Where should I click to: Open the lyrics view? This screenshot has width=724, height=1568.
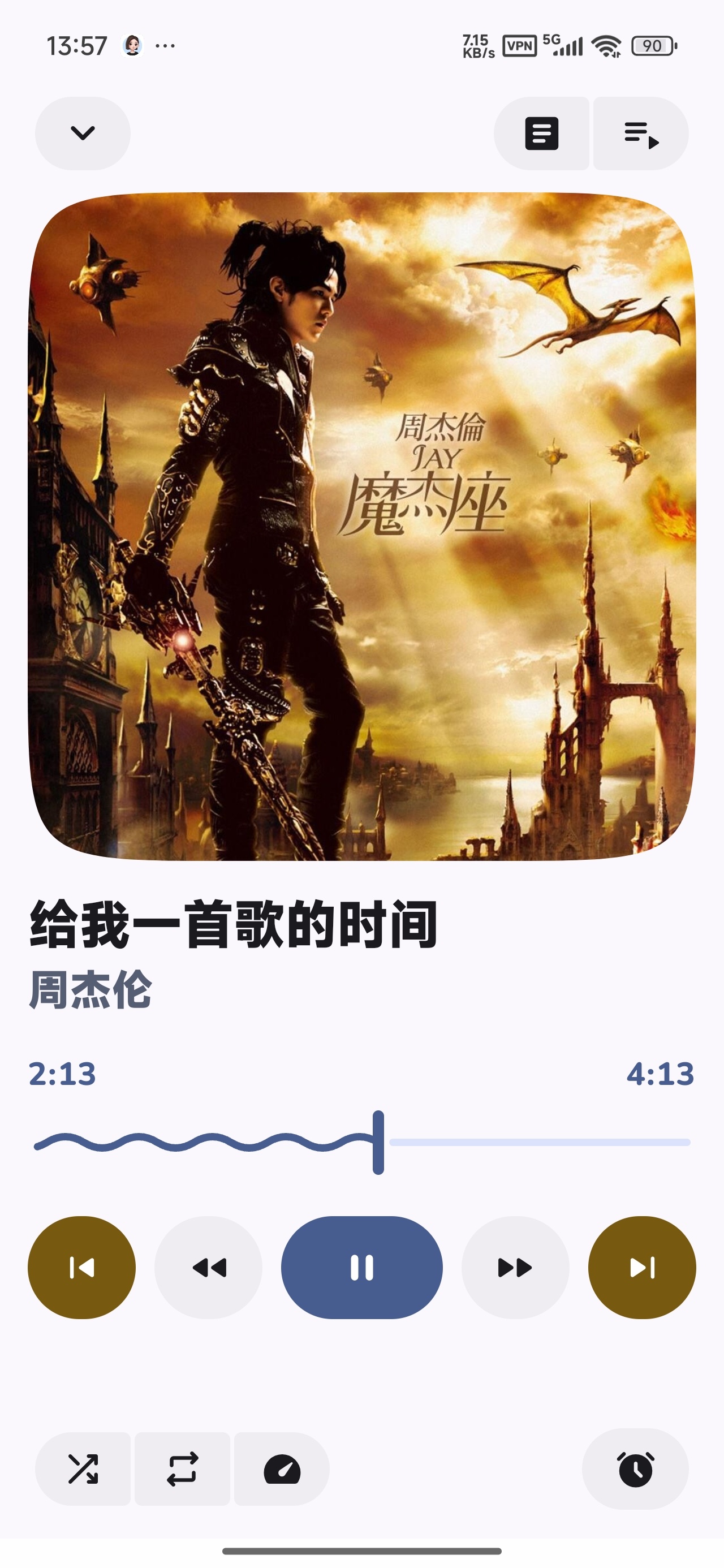pos(541,133)
